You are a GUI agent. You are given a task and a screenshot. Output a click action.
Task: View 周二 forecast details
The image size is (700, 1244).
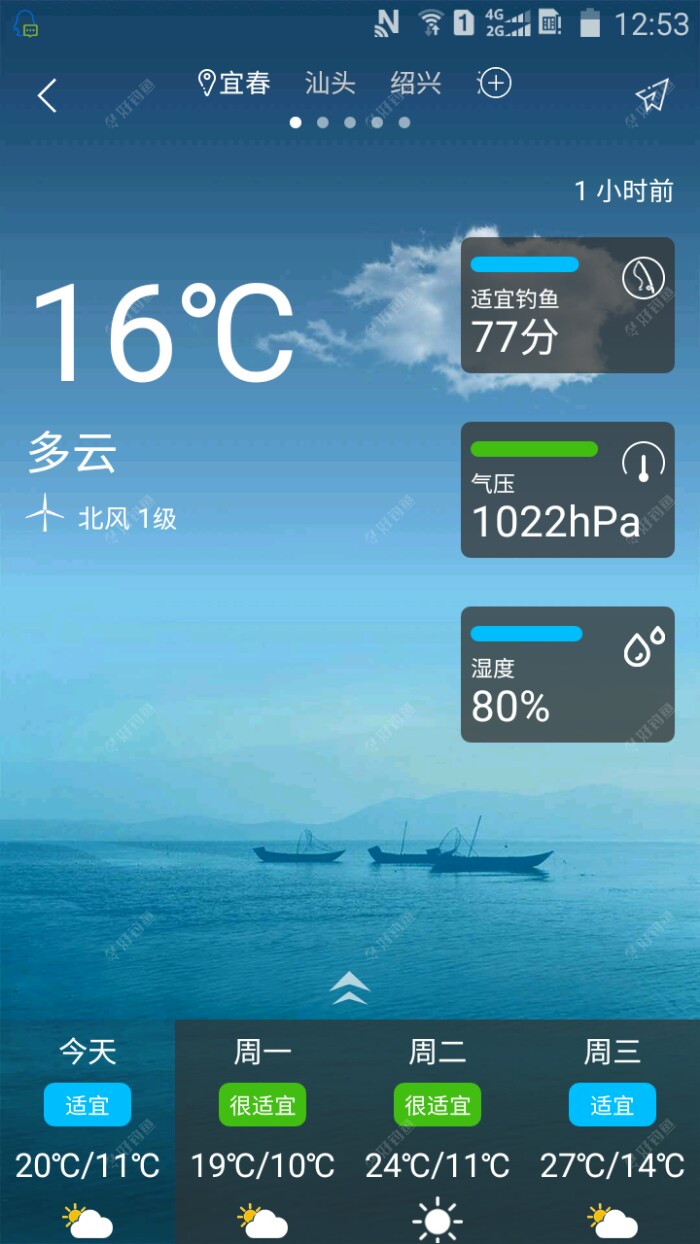(x=438, y=1130)
